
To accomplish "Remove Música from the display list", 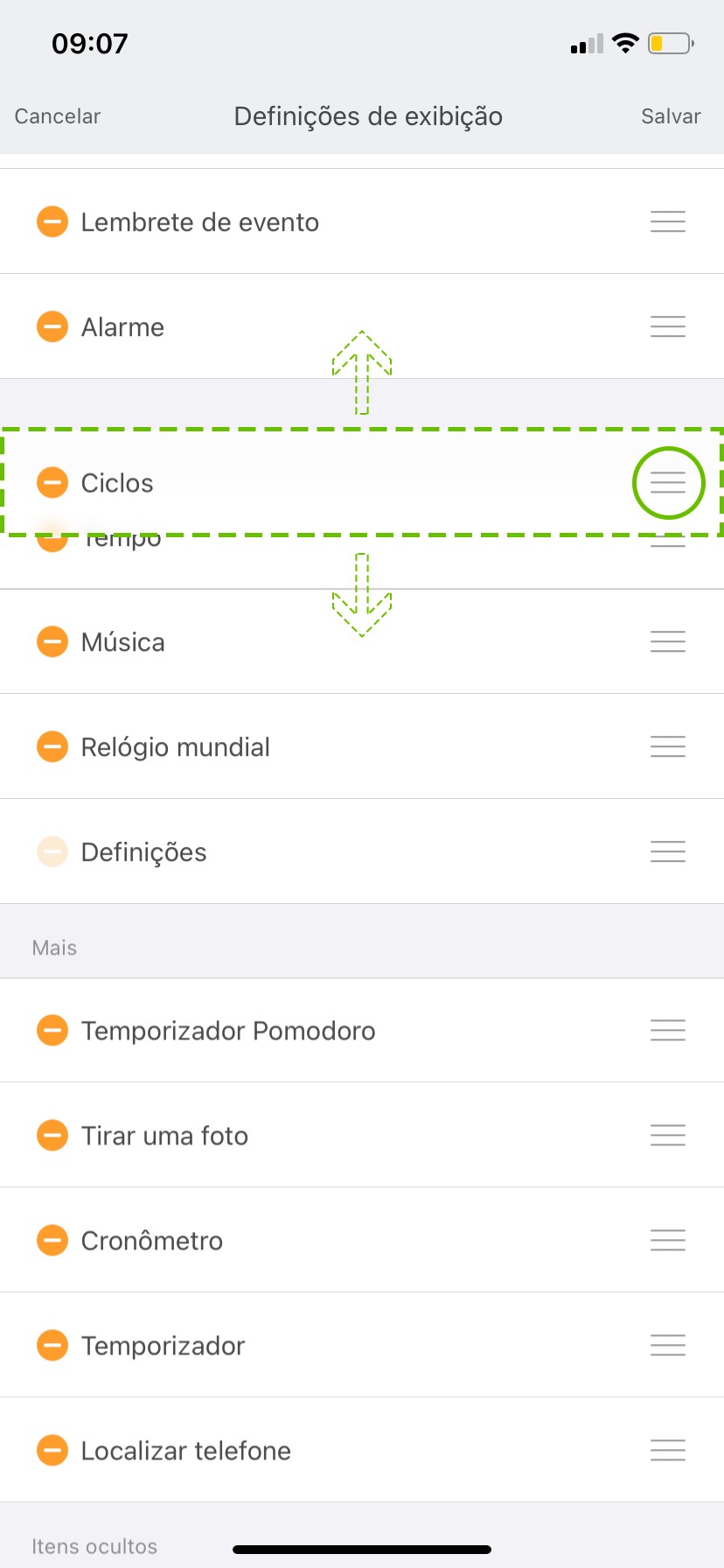I will 52,641.
